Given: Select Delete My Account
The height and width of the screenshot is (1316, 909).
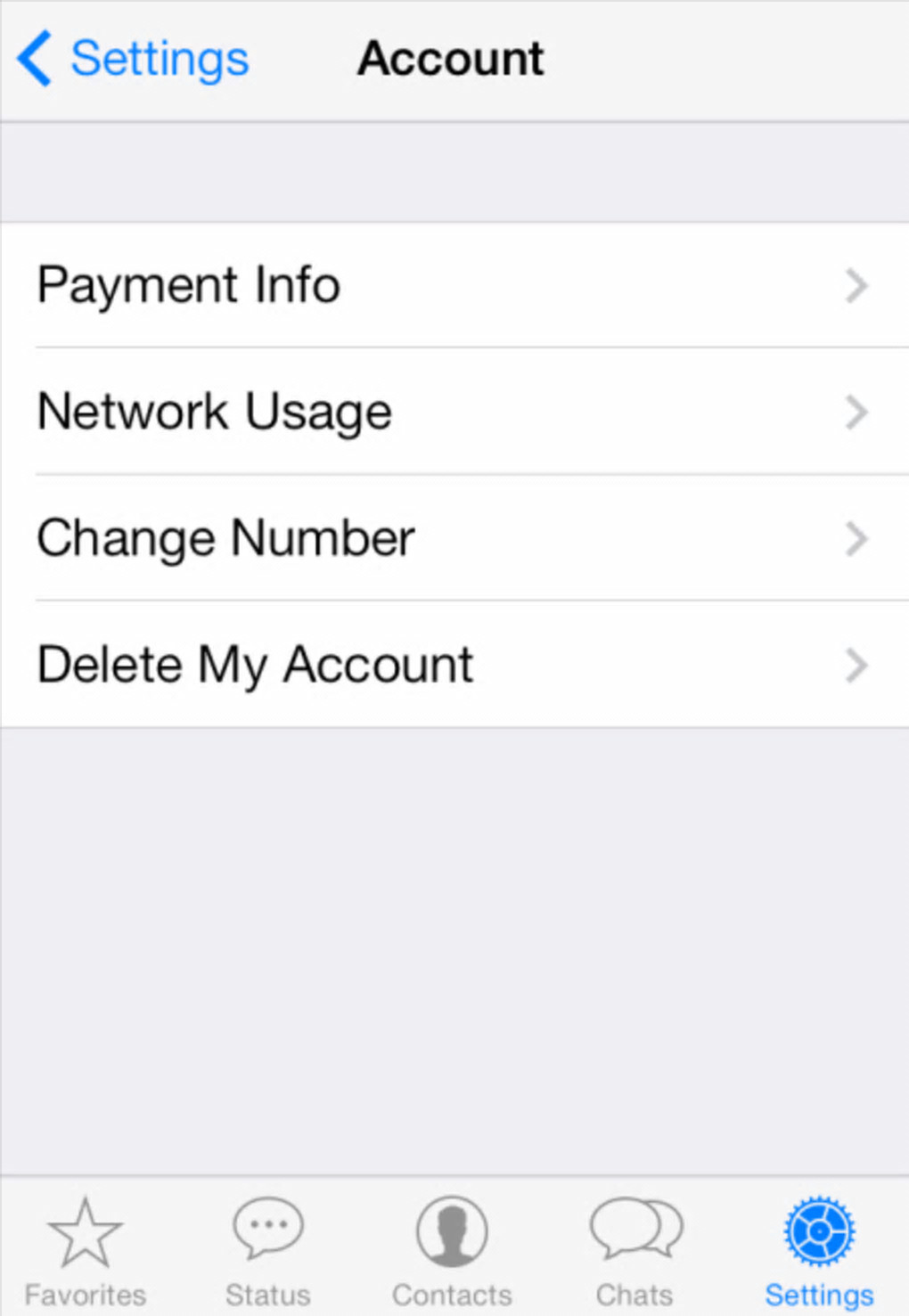Looking at the screenshot, I should point(454,665).
